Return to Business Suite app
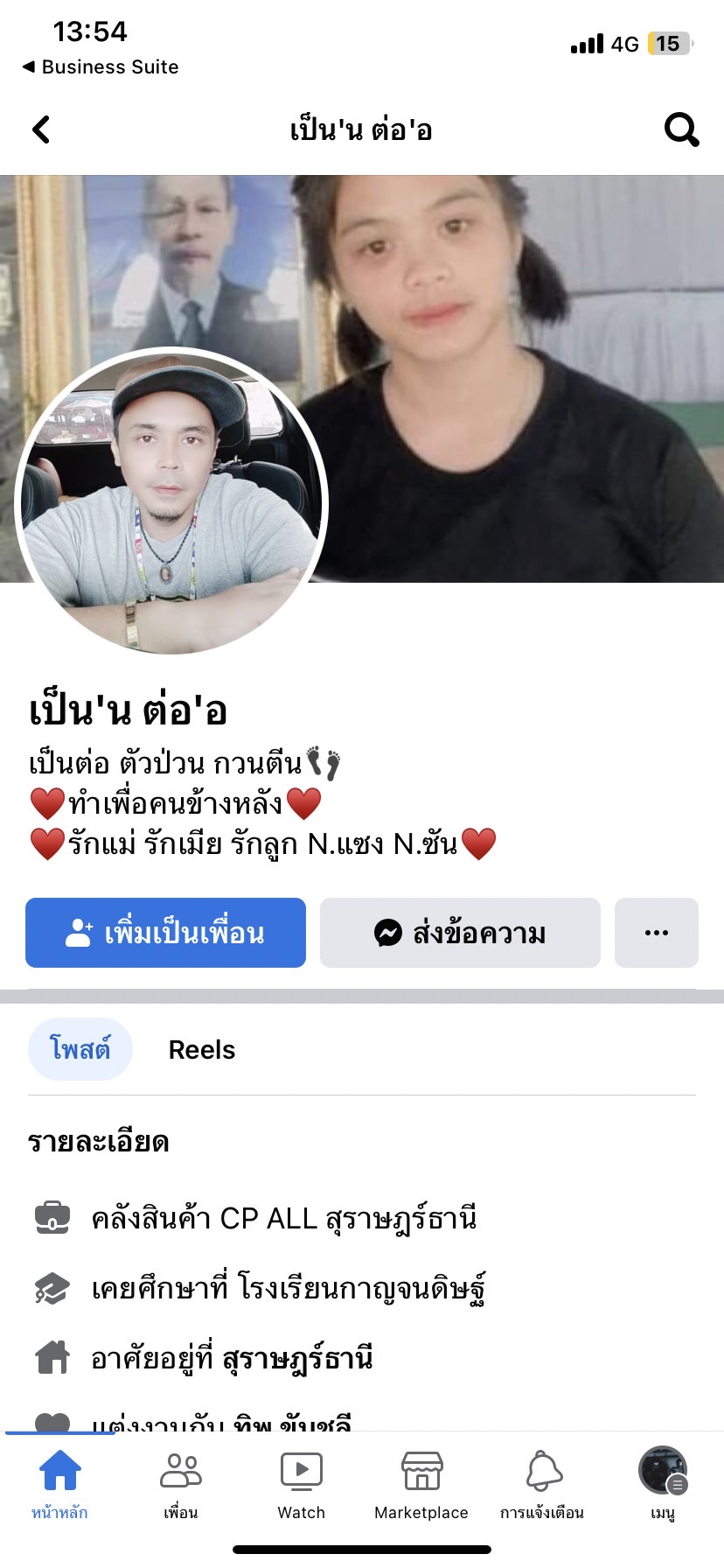 [x=101, y=67]
